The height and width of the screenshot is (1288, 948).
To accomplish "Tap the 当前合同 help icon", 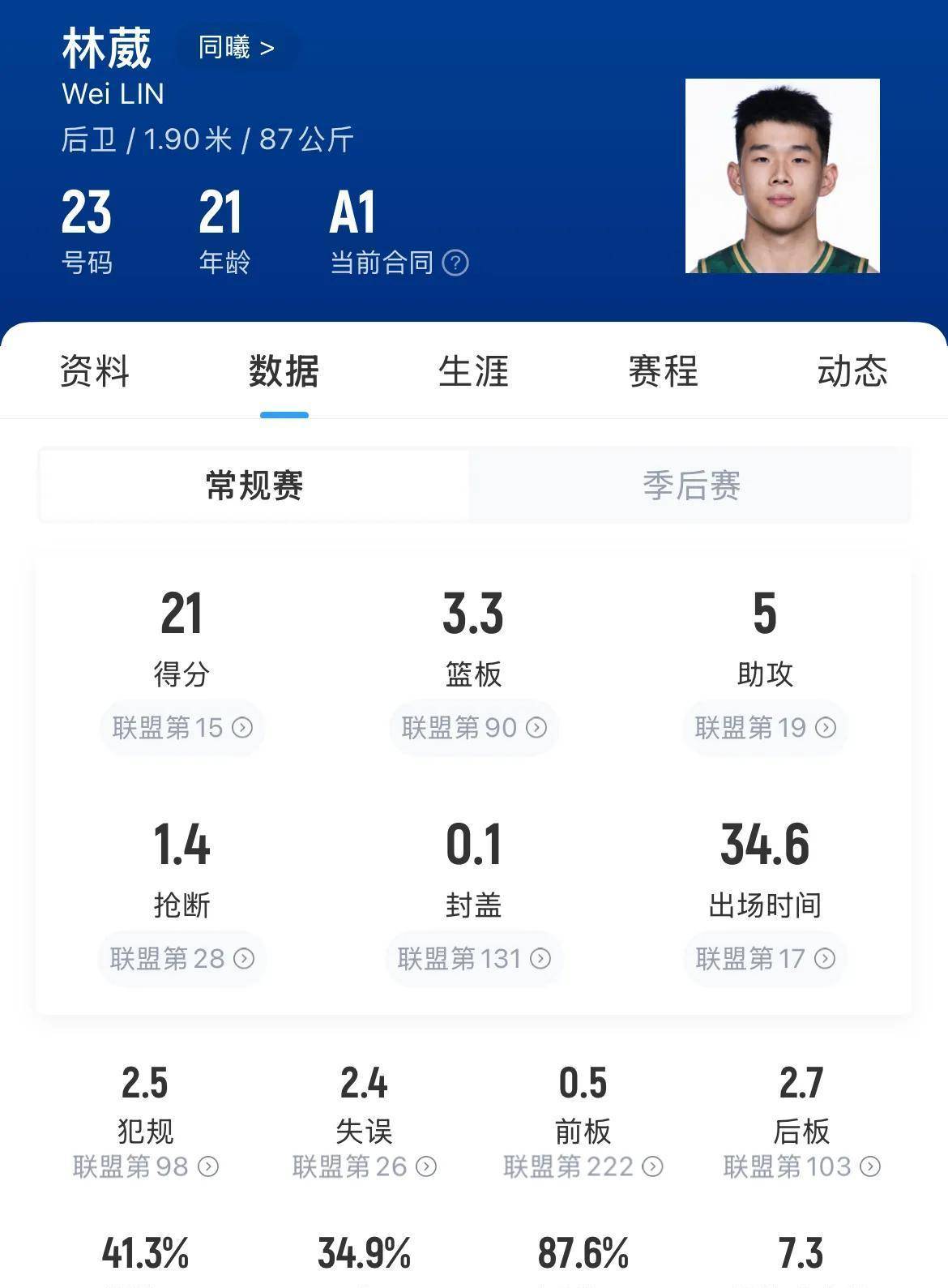I will pos(455,263).
